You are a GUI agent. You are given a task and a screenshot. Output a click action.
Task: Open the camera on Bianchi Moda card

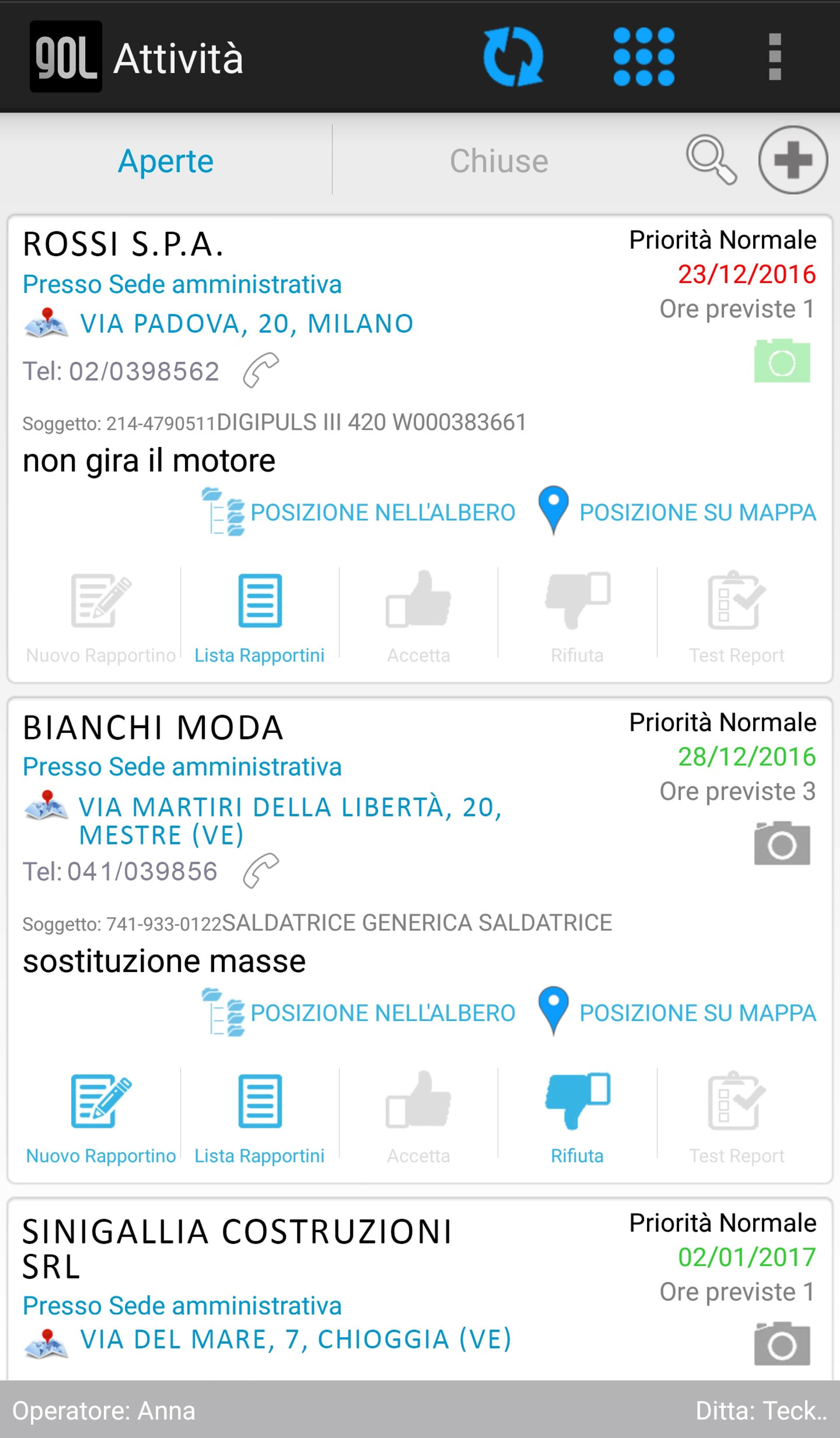coord(782,843)
